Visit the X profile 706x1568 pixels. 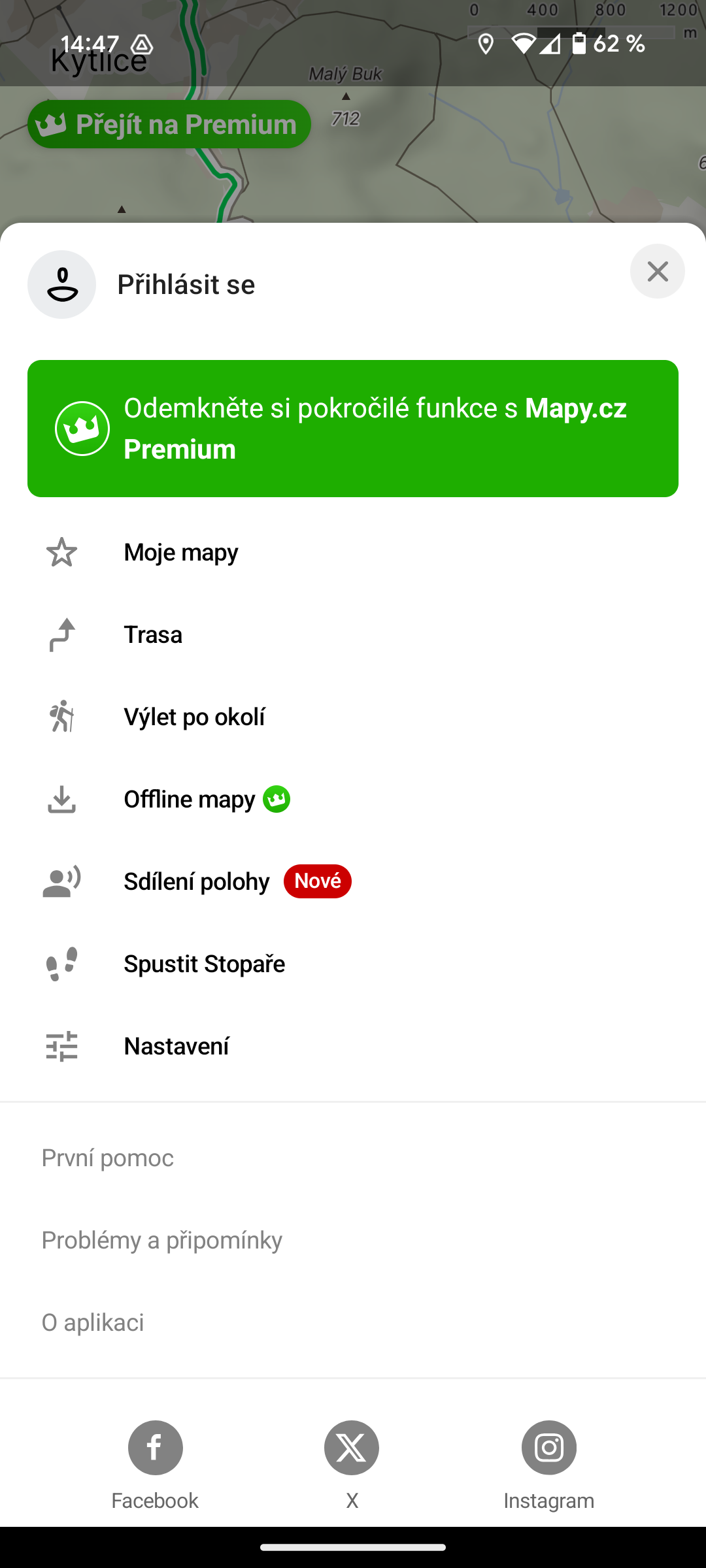(x=352, y=1448)
